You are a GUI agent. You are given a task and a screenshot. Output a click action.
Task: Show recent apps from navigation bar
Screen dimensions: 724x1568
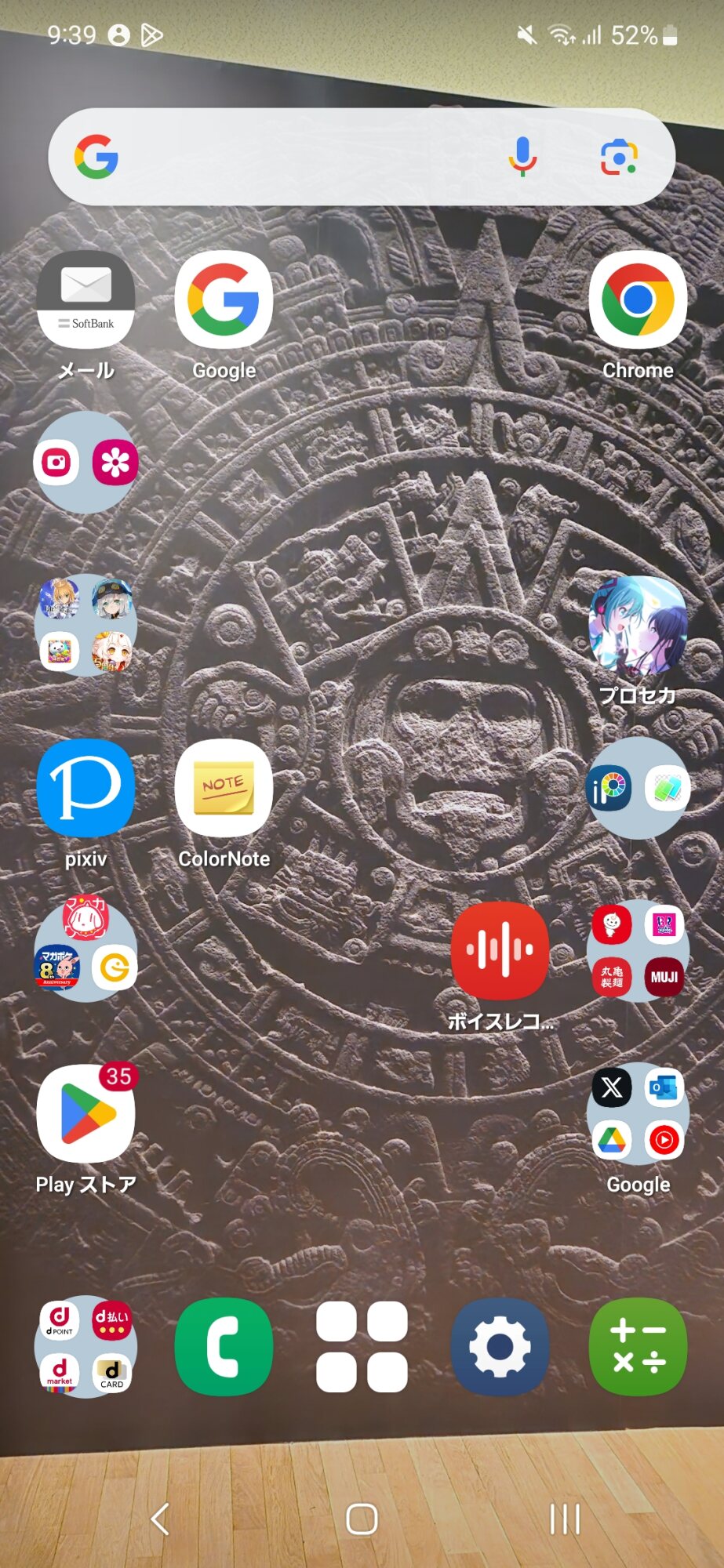point(565,1519)
